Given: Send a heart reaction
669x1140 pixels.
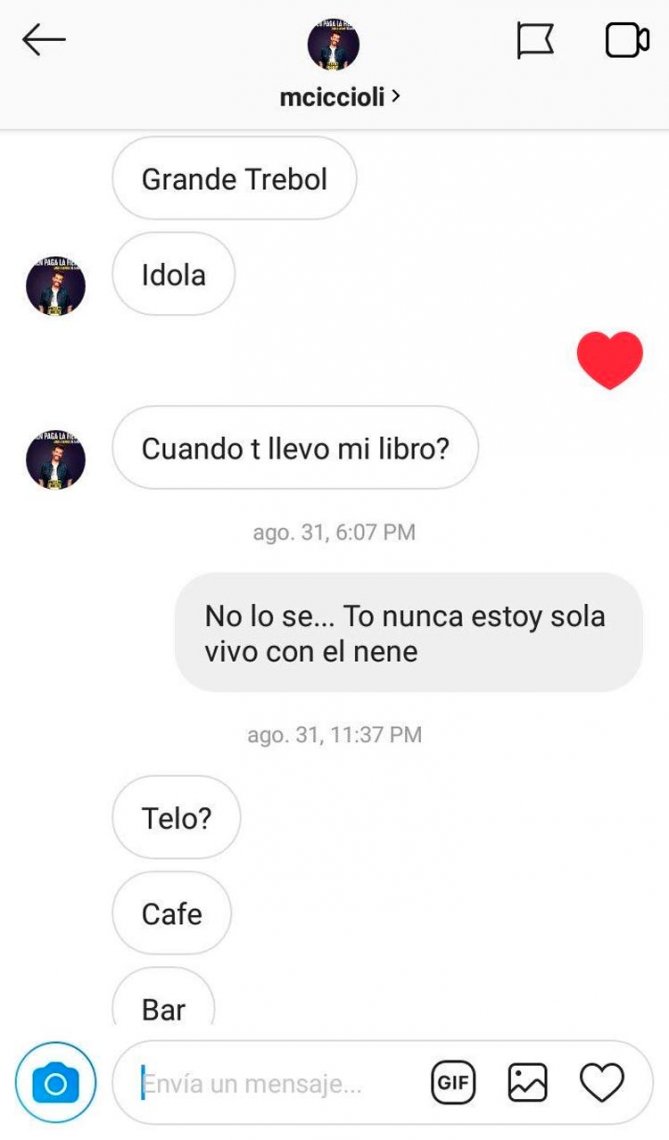Looking at the screenshot, I should tap(602, 1083).
